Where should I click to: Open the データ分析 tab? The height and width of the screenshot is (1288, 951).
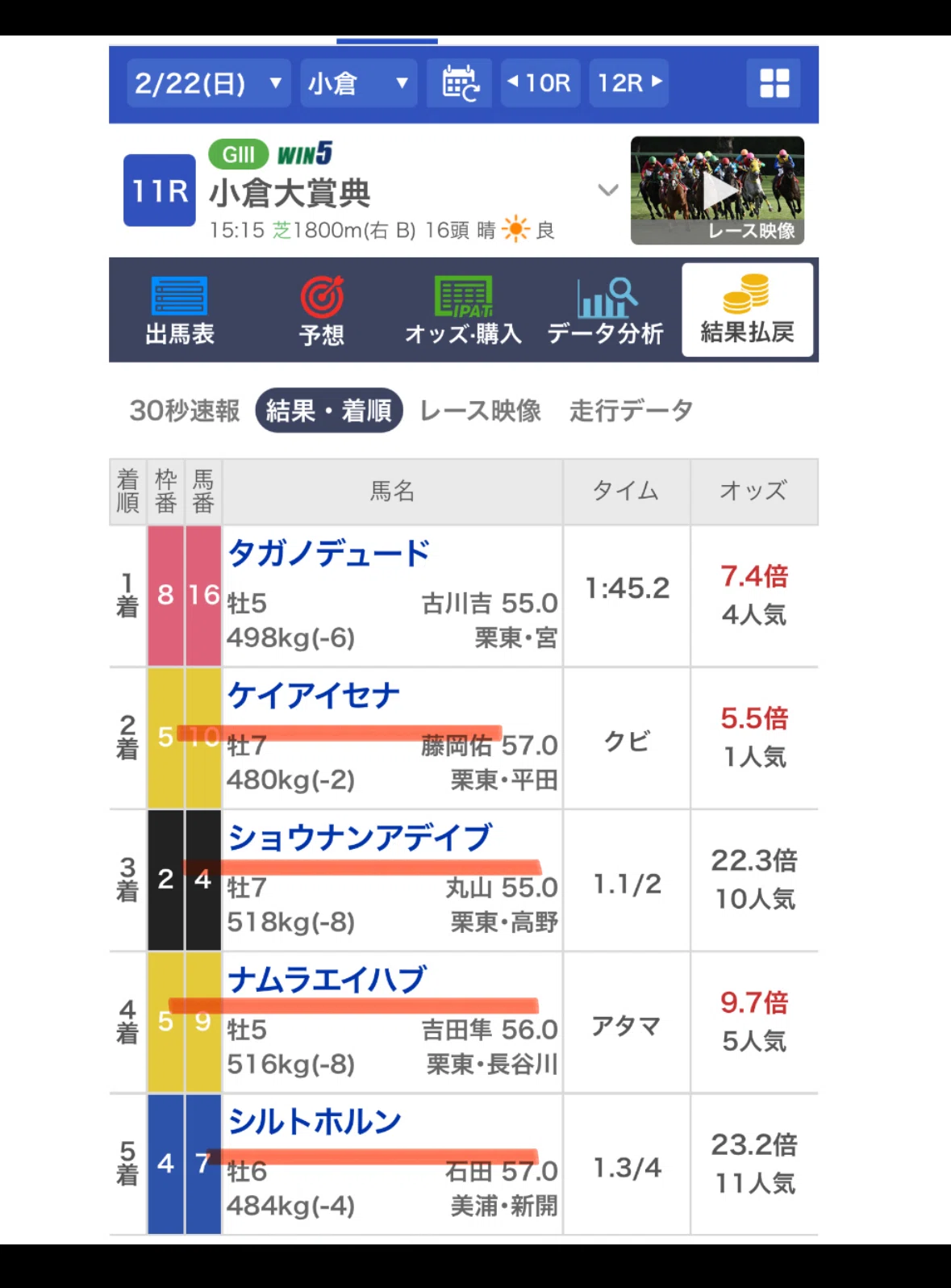(x=606, y=311)
